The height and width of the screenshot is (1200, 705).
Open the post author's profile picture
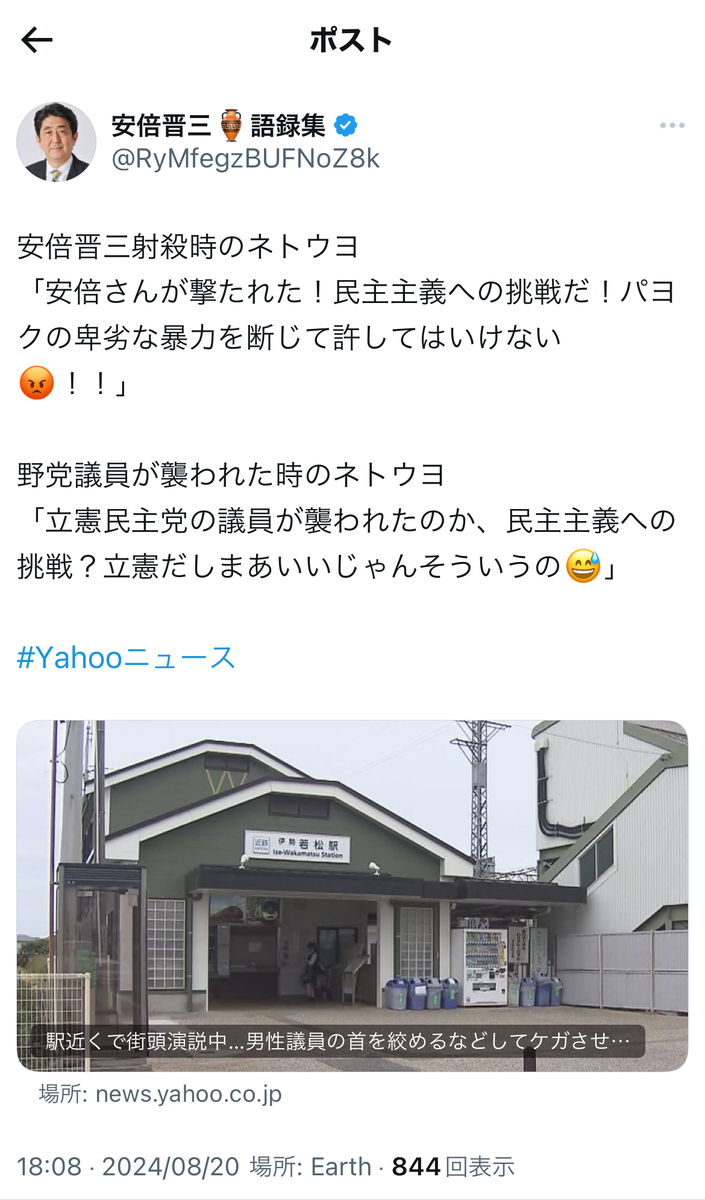56,141
